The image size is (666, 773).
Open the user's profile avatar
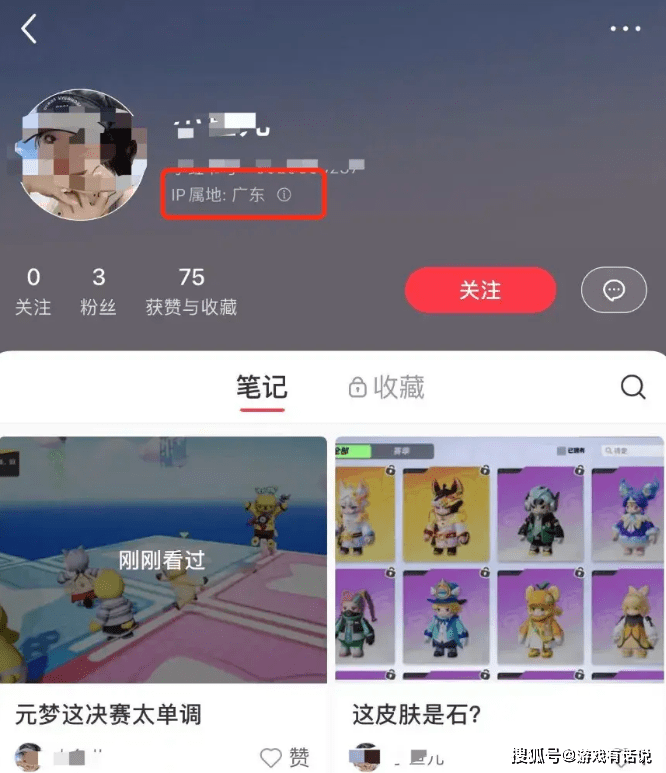[82, 155]
